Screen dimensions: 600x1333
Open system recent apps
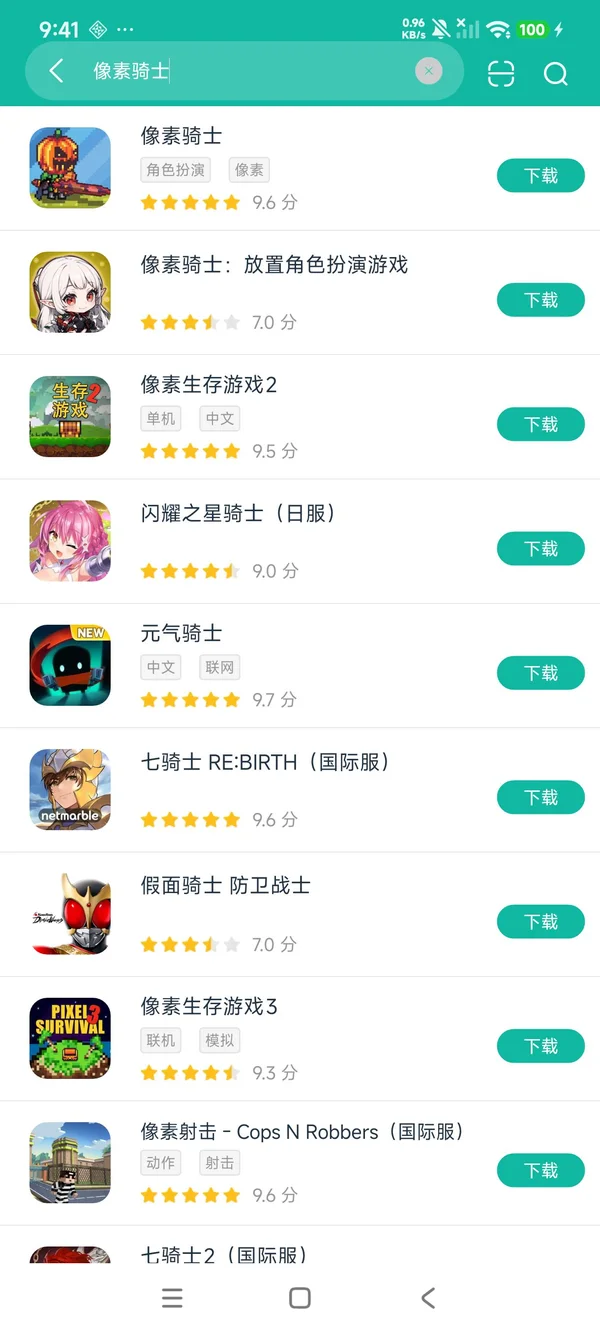pyautogui.click(x=172, y=1298)
